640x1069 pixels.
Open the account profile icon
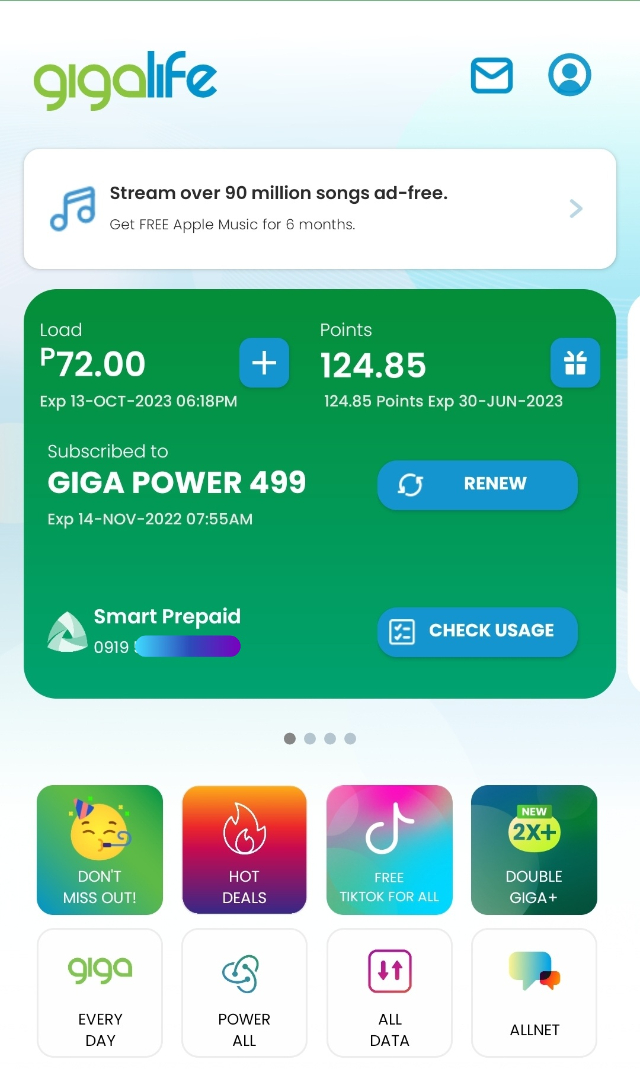pos(569,74)
